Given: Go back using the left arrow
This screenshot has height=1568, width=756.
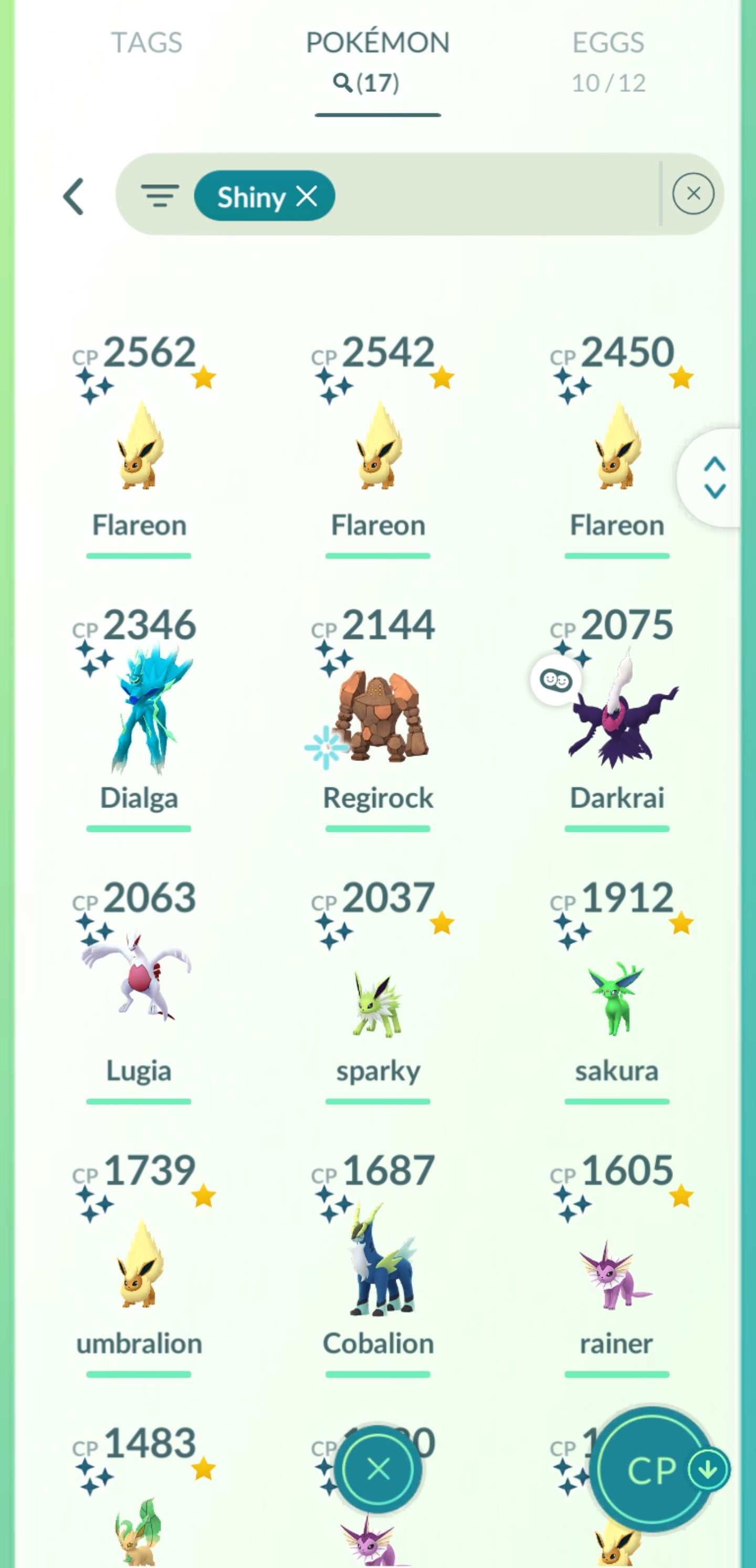Looking at the screenshot, I should click(x=73, y=197).
